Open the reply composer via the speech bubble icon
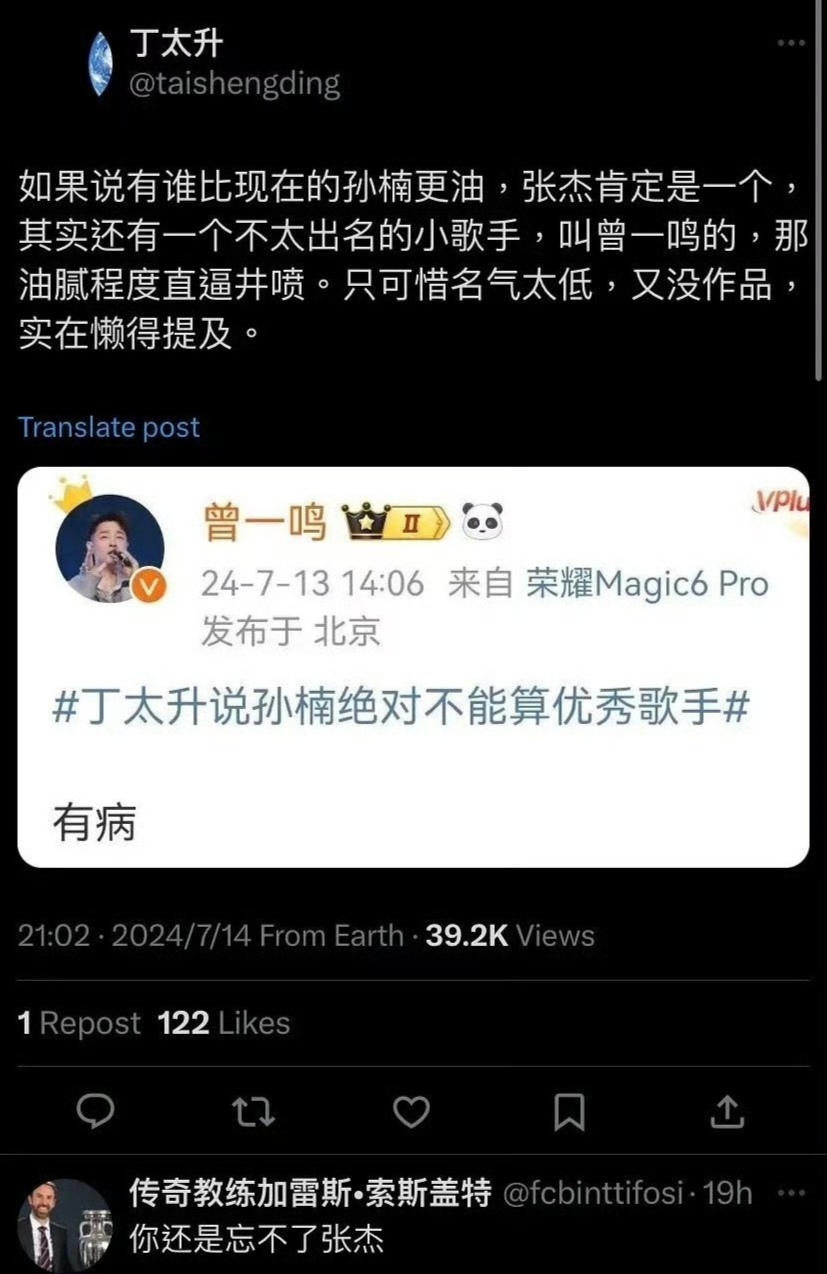The width and height of the screenshot is (827, 1274). [96, 1112]
